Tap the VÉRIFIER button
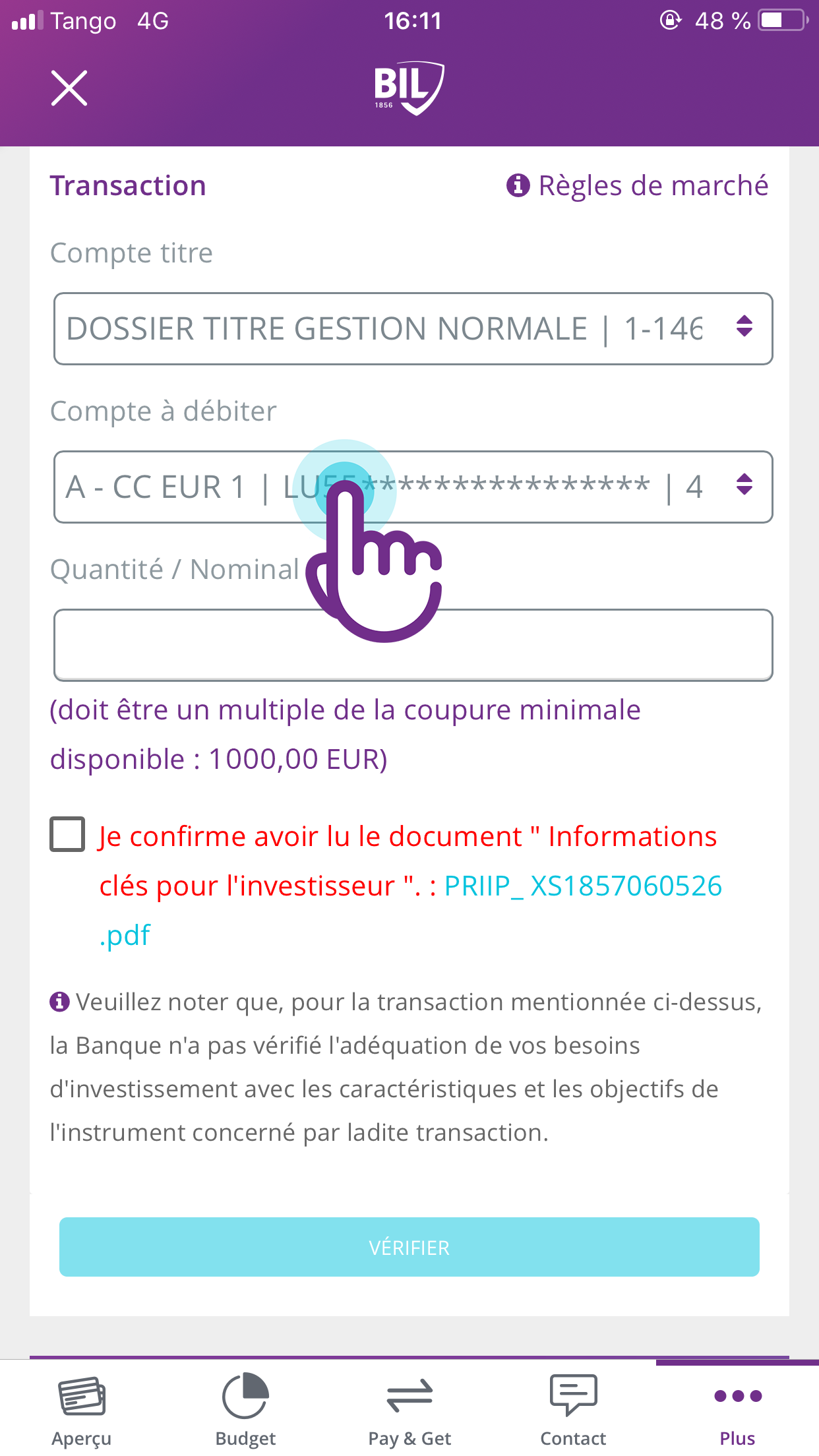This screenshot has height=1456, width=819. pyautogui.click(x=409, y=1247)
